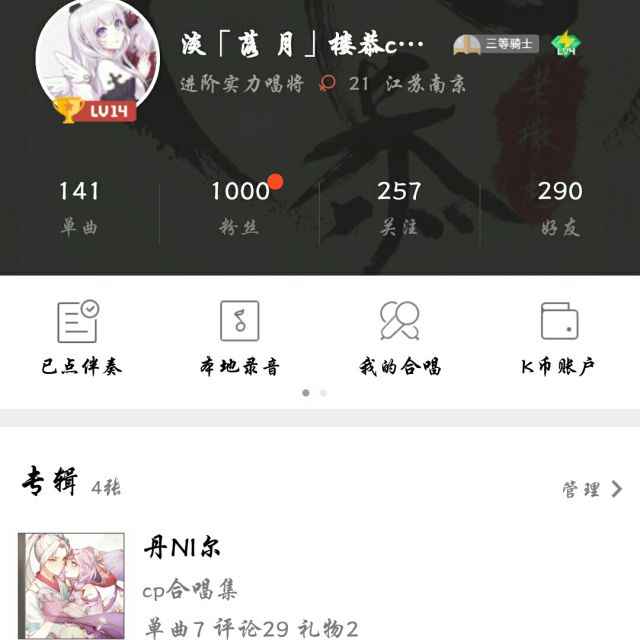Open the 257 关注 following list
The image size is (640, 640).
399,207
